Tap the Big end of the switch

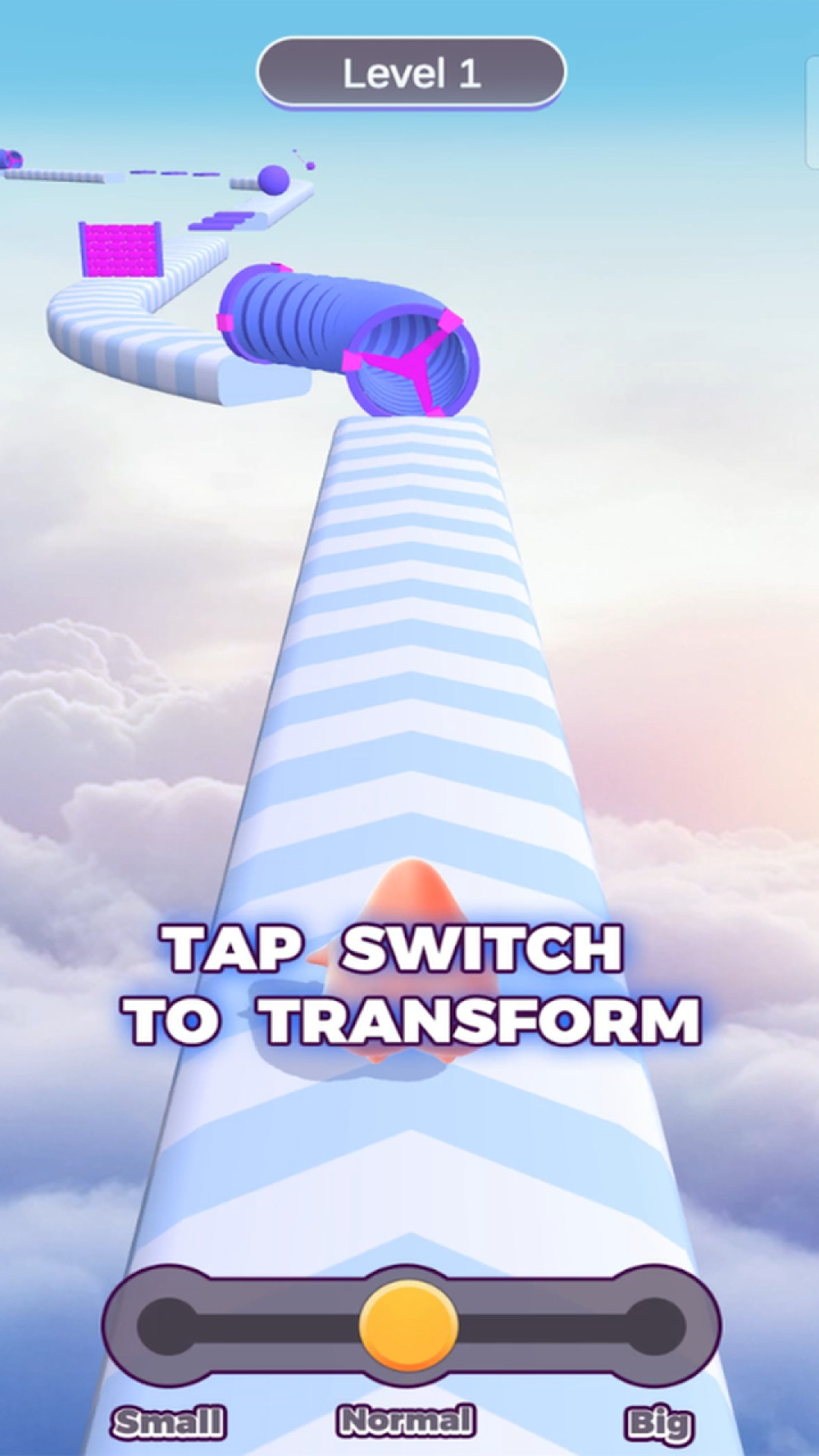point(655,1326)
